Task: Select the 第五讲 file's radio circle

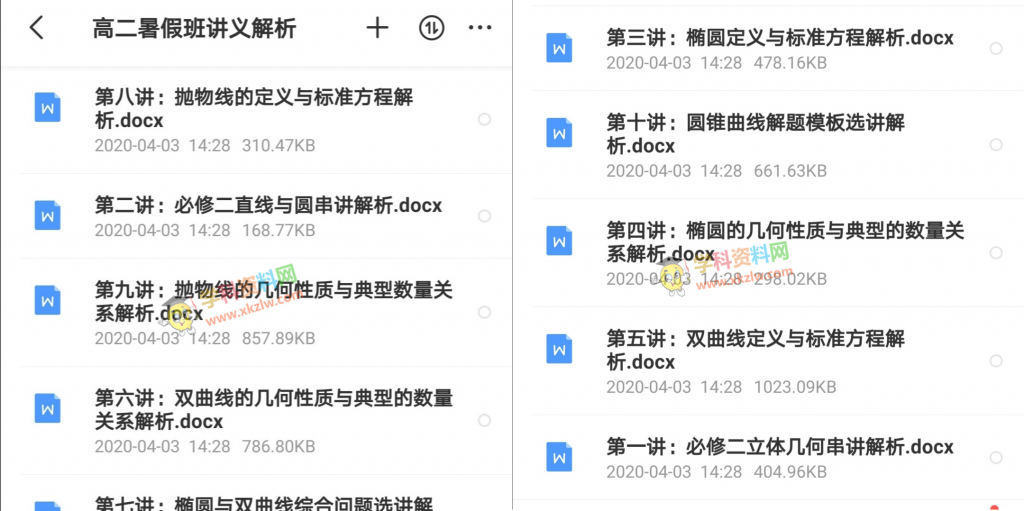Action: 996,360
